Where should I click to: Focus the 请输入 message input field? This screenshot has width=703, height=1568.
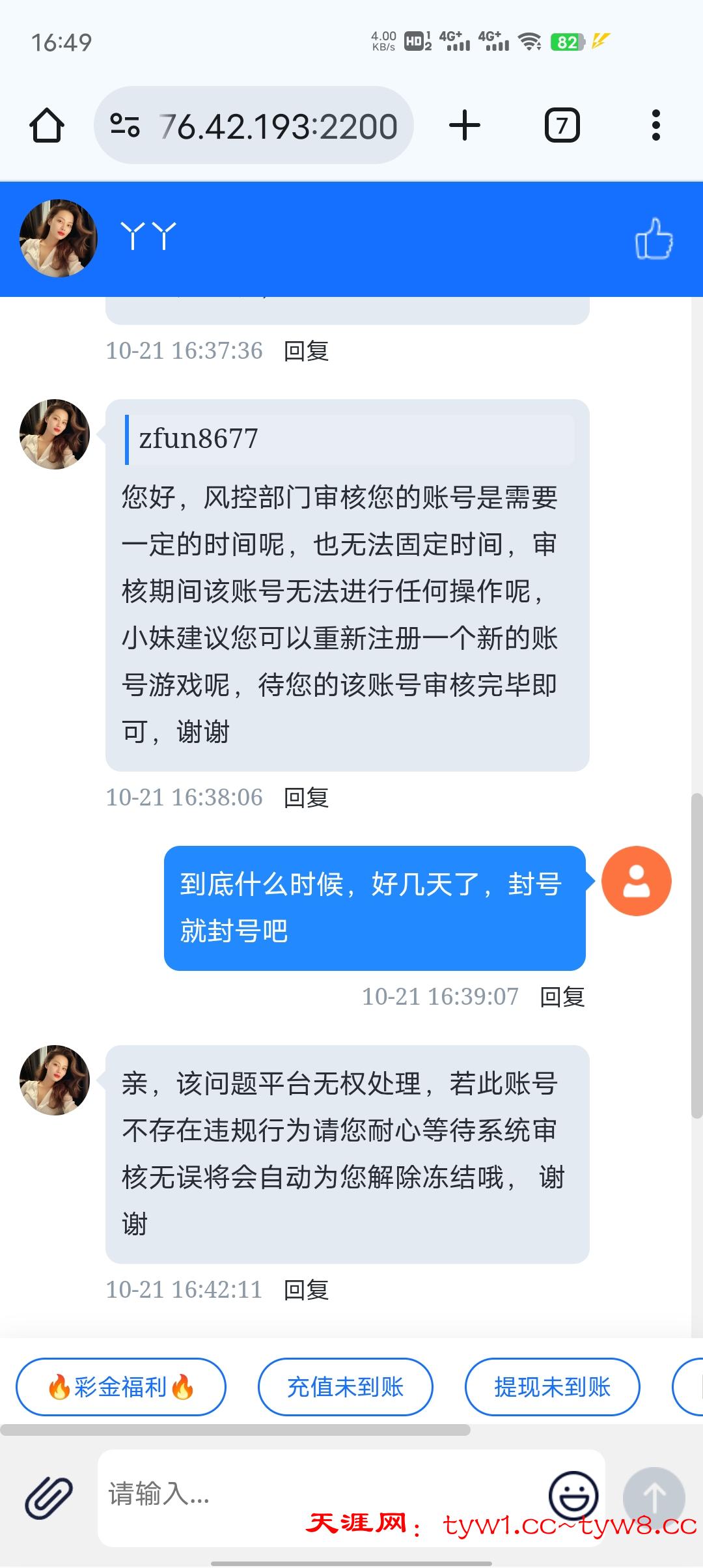coord(319,1494)
